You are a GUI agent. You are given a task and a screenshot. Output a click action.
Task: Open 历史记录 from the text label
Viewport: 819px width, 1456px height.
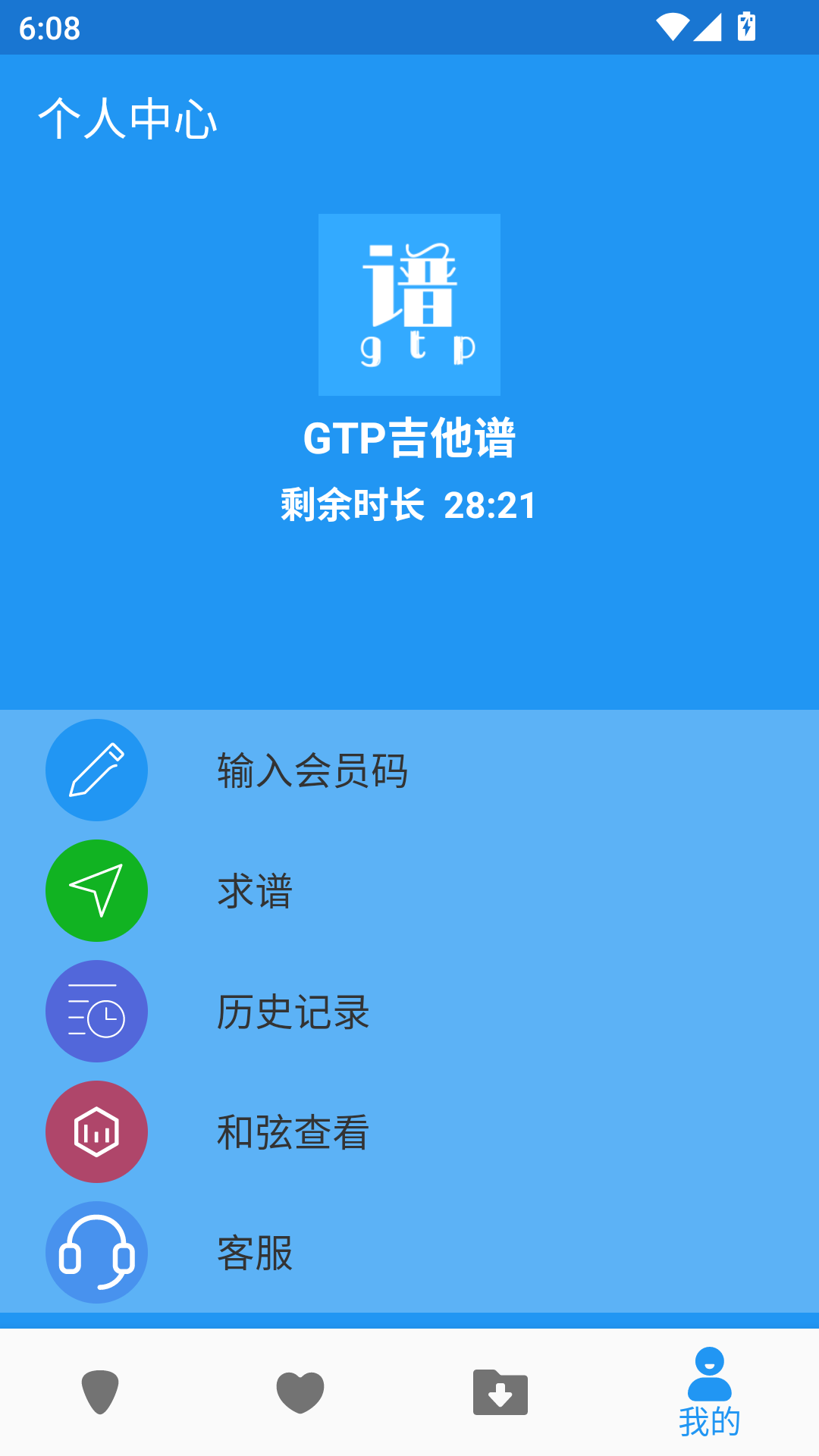293,1013
